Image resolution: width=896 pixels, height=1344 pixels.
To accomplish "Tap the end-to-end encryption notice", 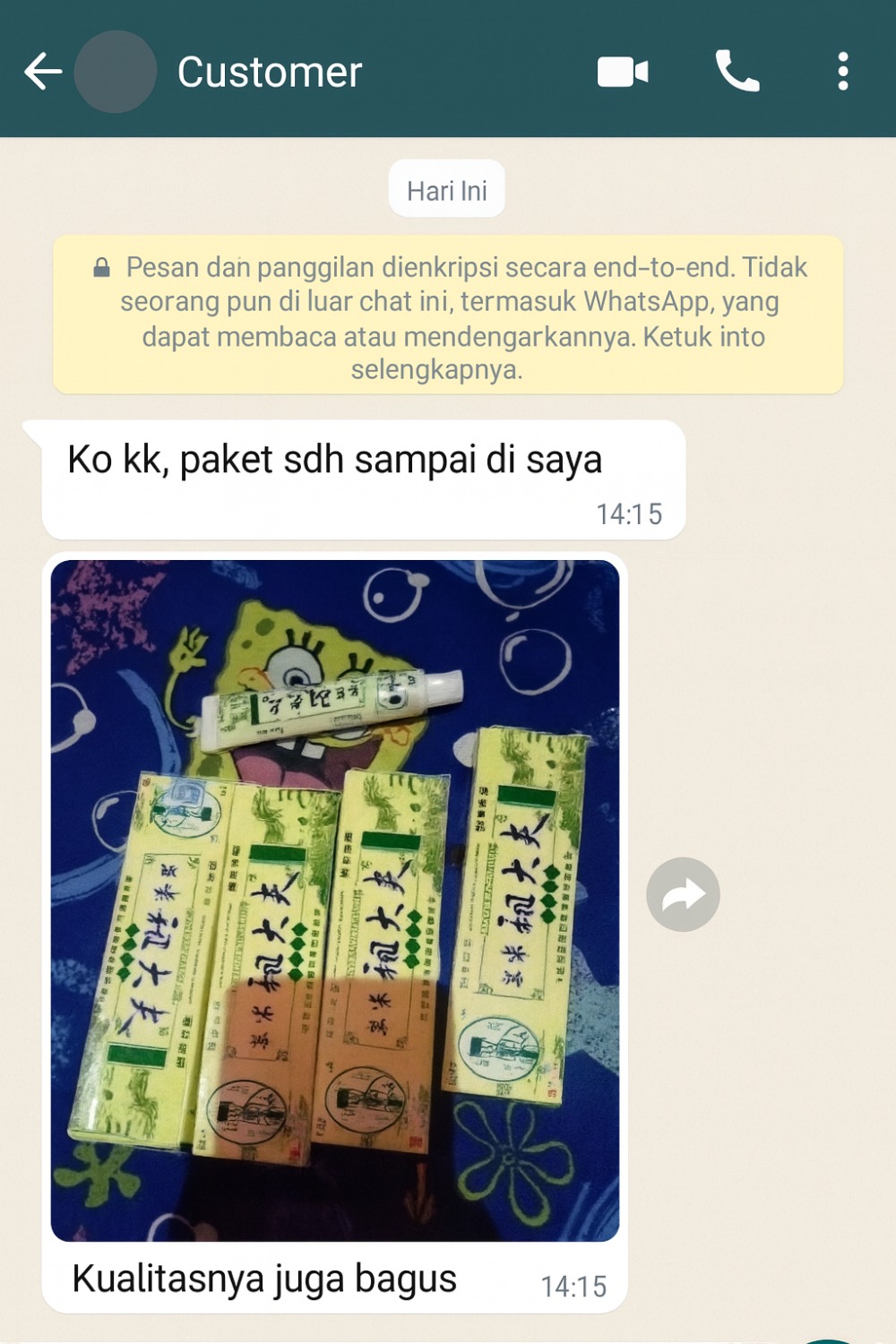I will (x=448, y=315).
